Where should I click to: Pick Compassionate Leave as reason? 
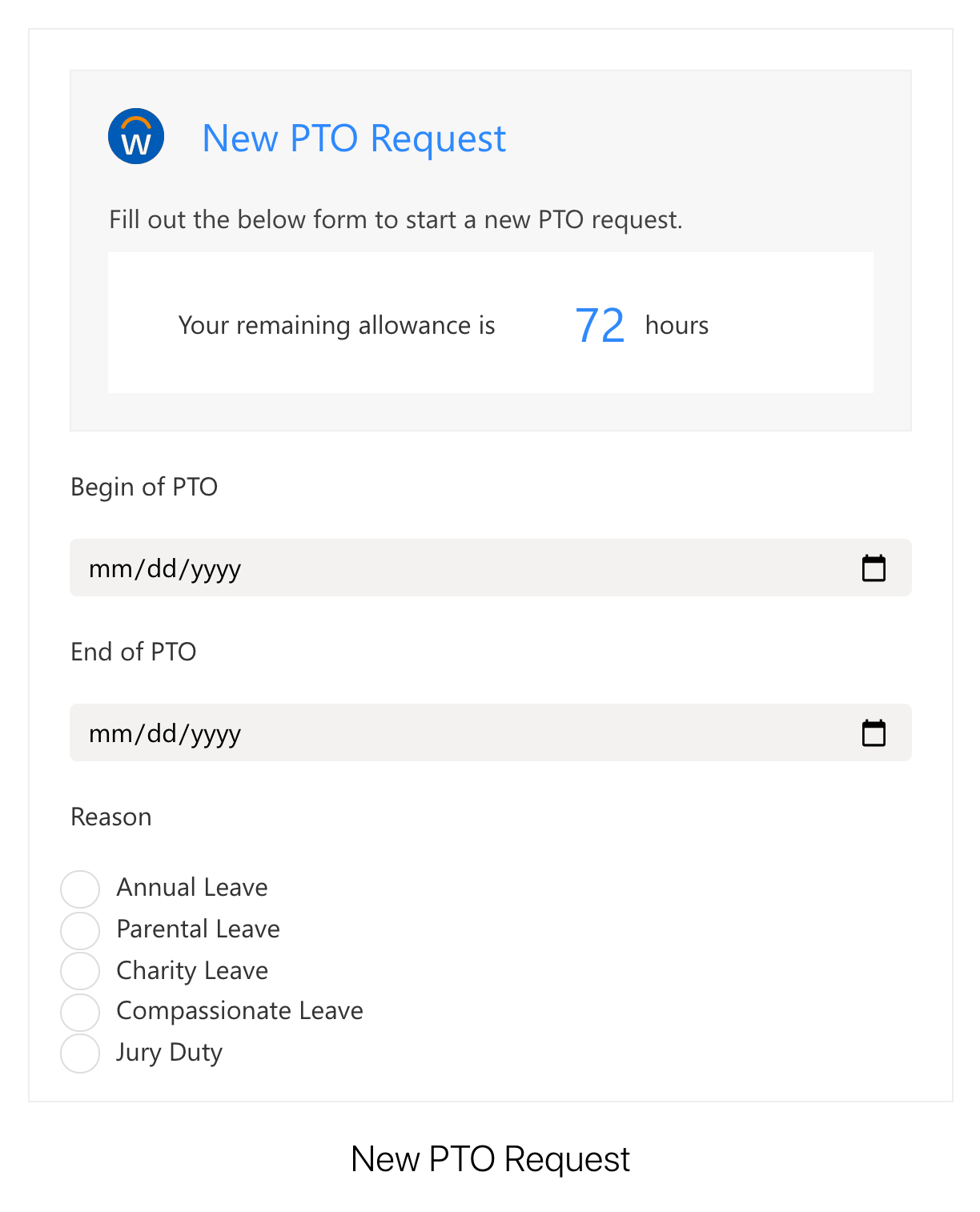click(x=80, y=1013)
